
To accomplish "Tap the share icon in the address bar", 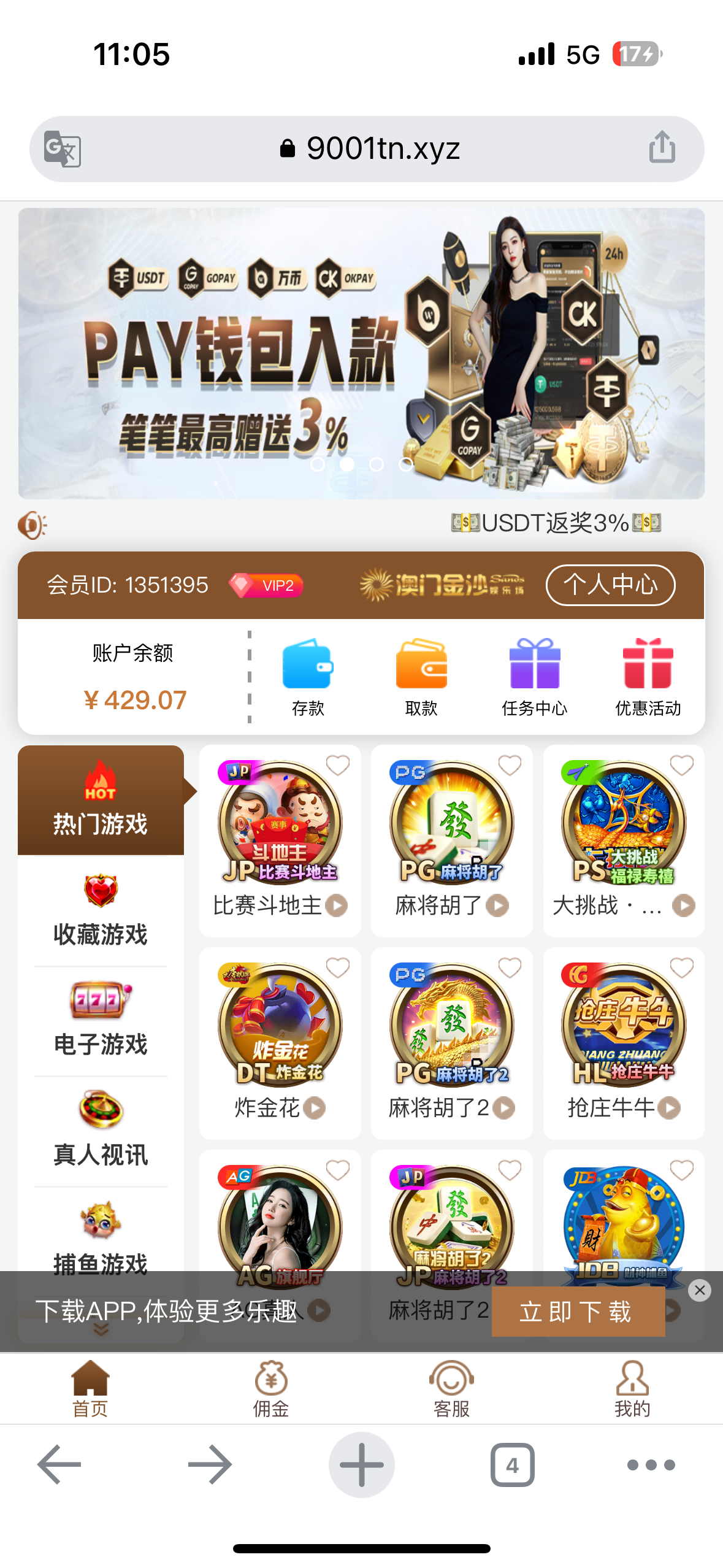I will click(x=662, y=148).
